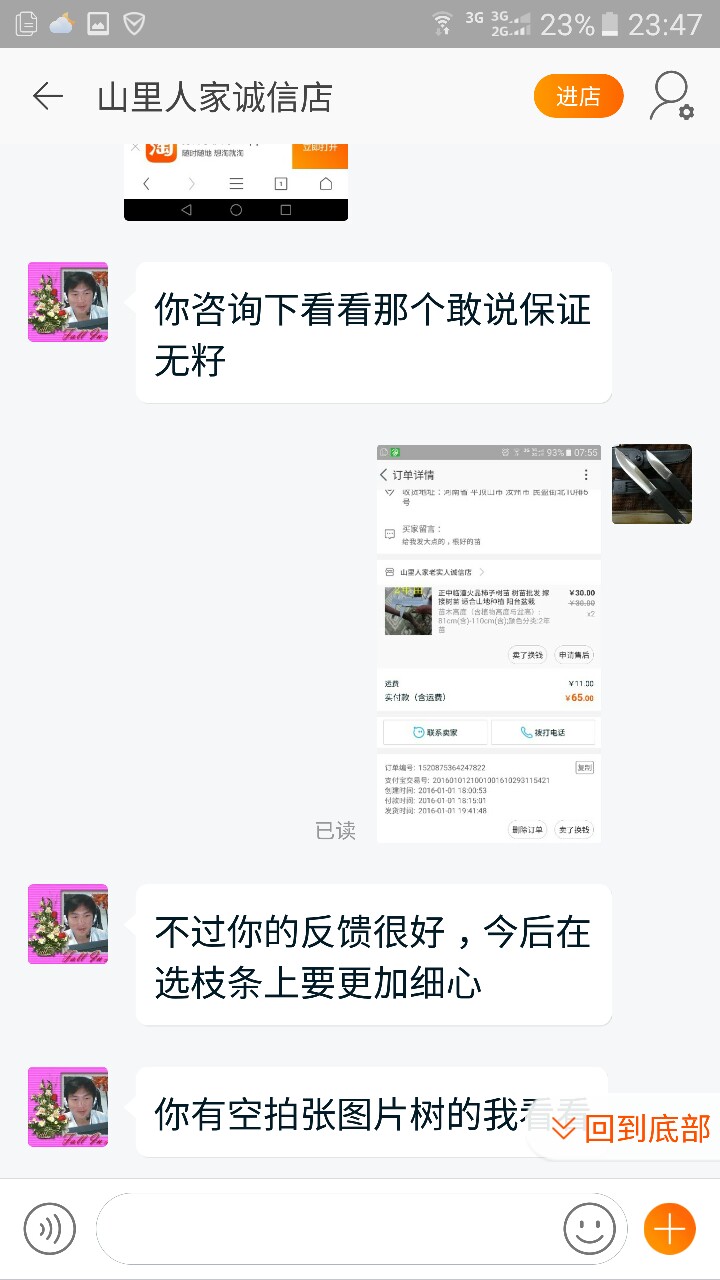Open the sent order-details screenshot image
This screenshot has height=1280, width=720.
489,643
